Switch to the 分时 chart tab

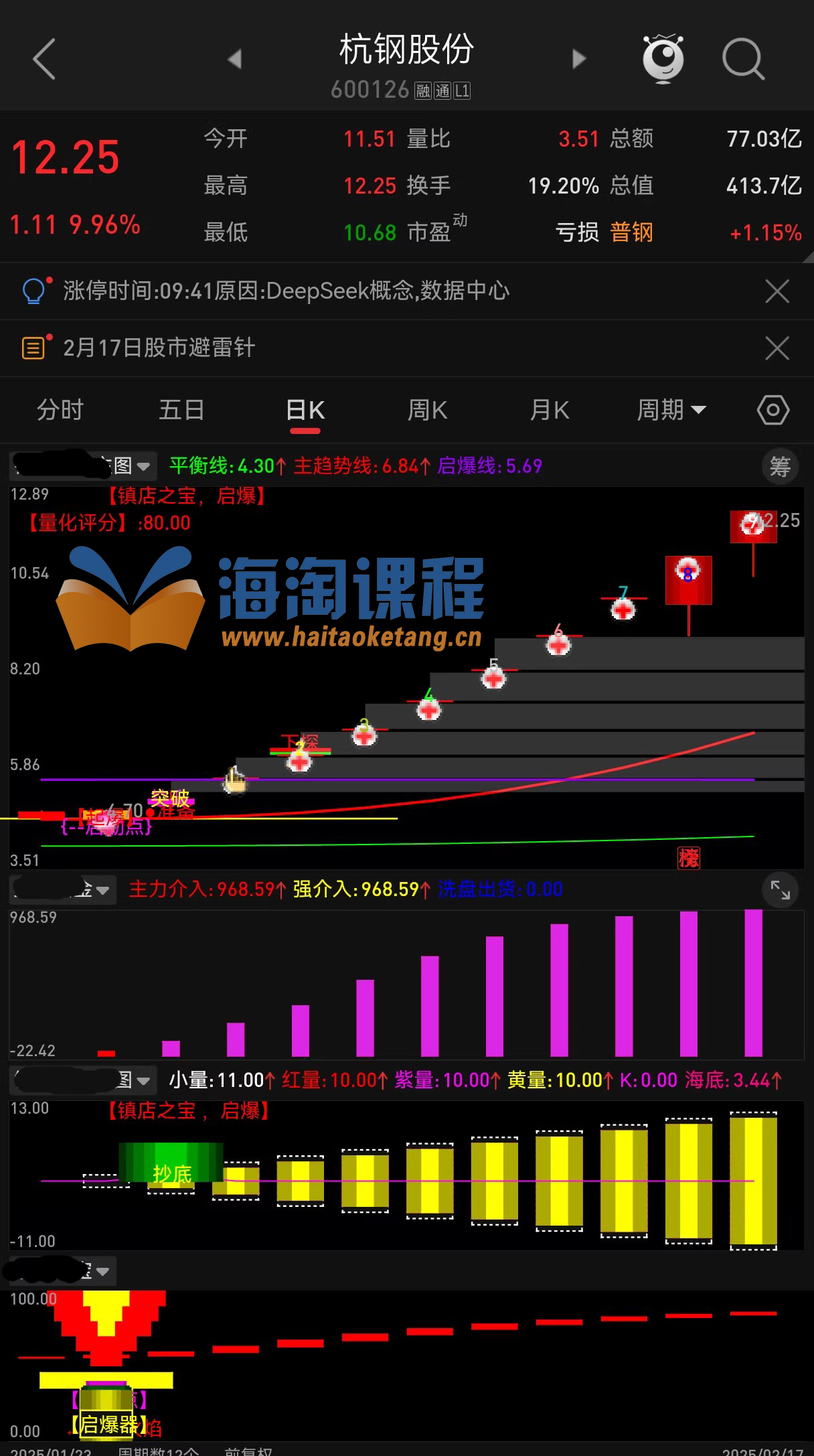[x=60, y=410]
